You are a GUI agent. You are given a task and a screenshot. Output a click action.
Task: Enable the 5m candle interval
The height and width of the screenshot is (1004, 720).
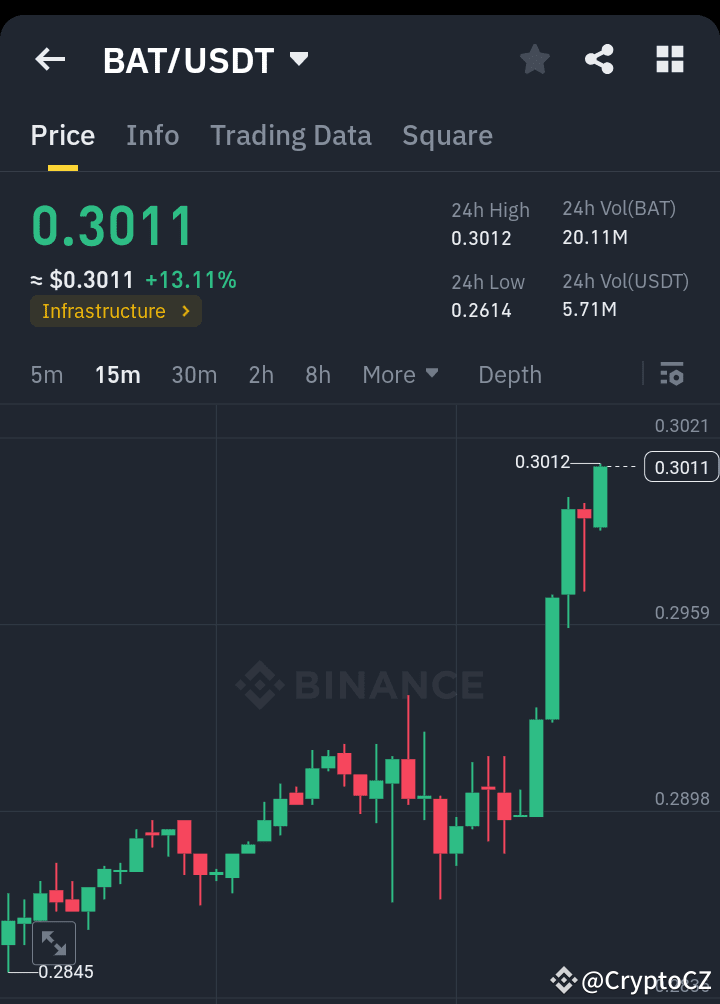pos(46,374)
